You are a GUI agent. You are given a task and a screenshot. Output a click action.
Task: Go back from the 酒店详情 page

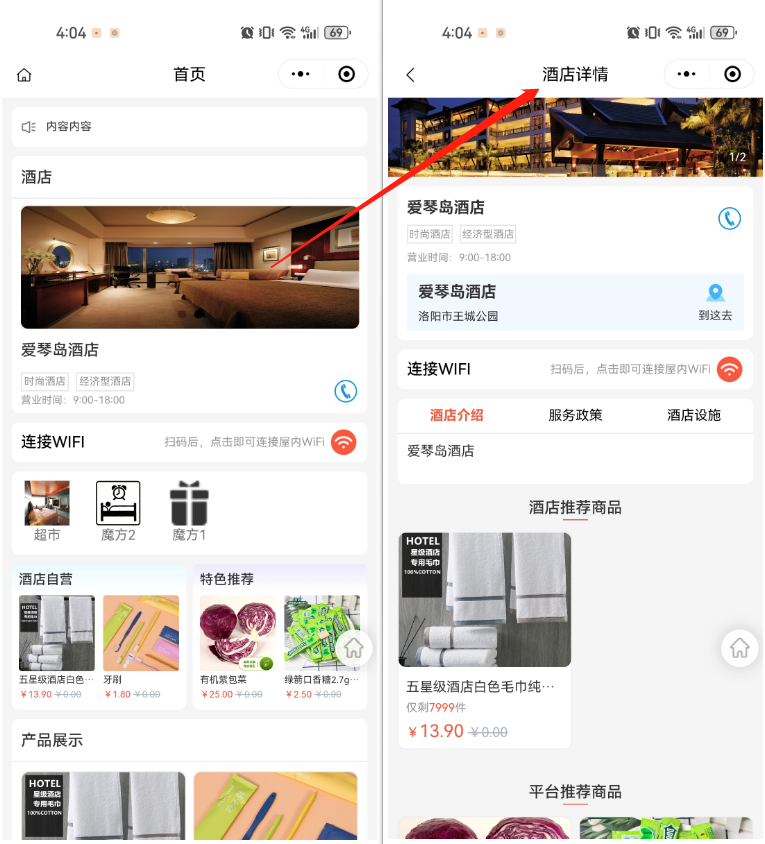410,75
